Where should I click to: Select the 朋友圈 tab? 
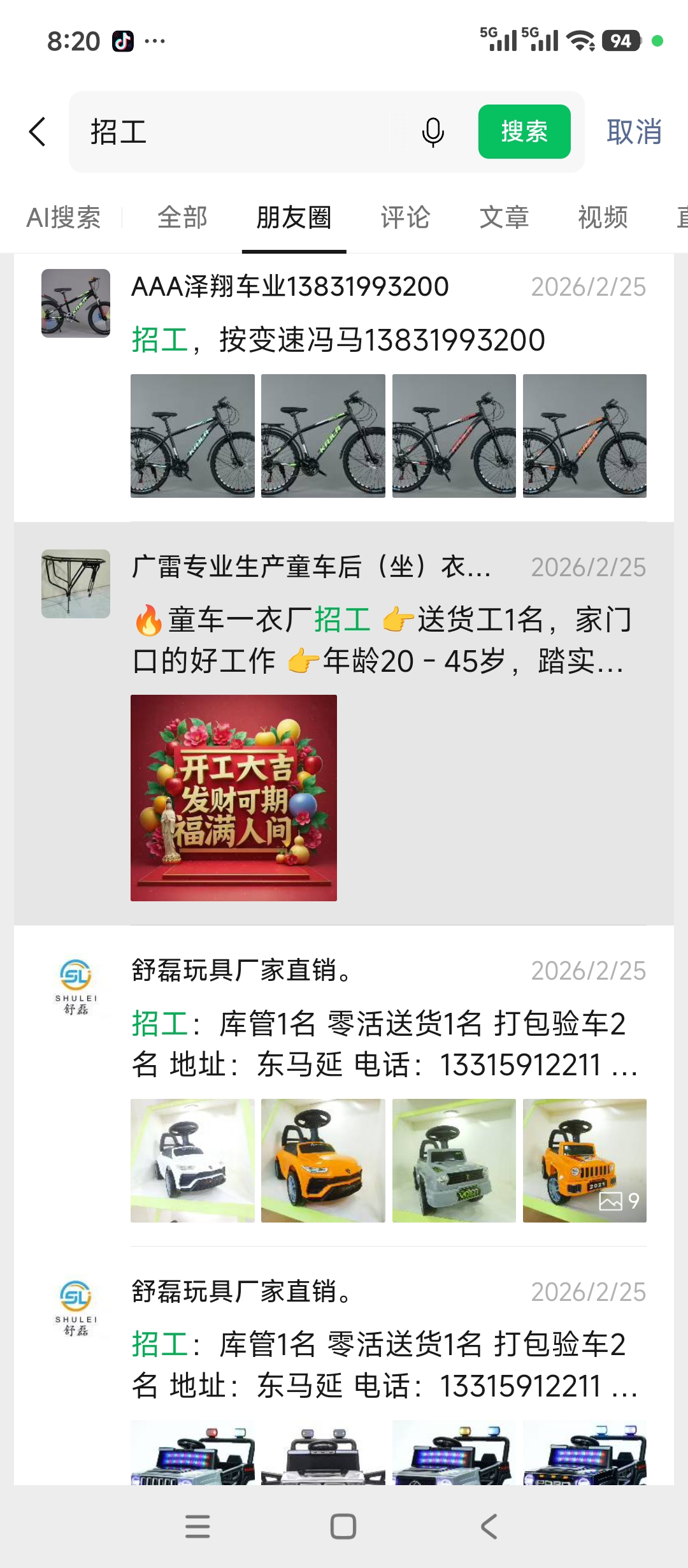[294, 217]
